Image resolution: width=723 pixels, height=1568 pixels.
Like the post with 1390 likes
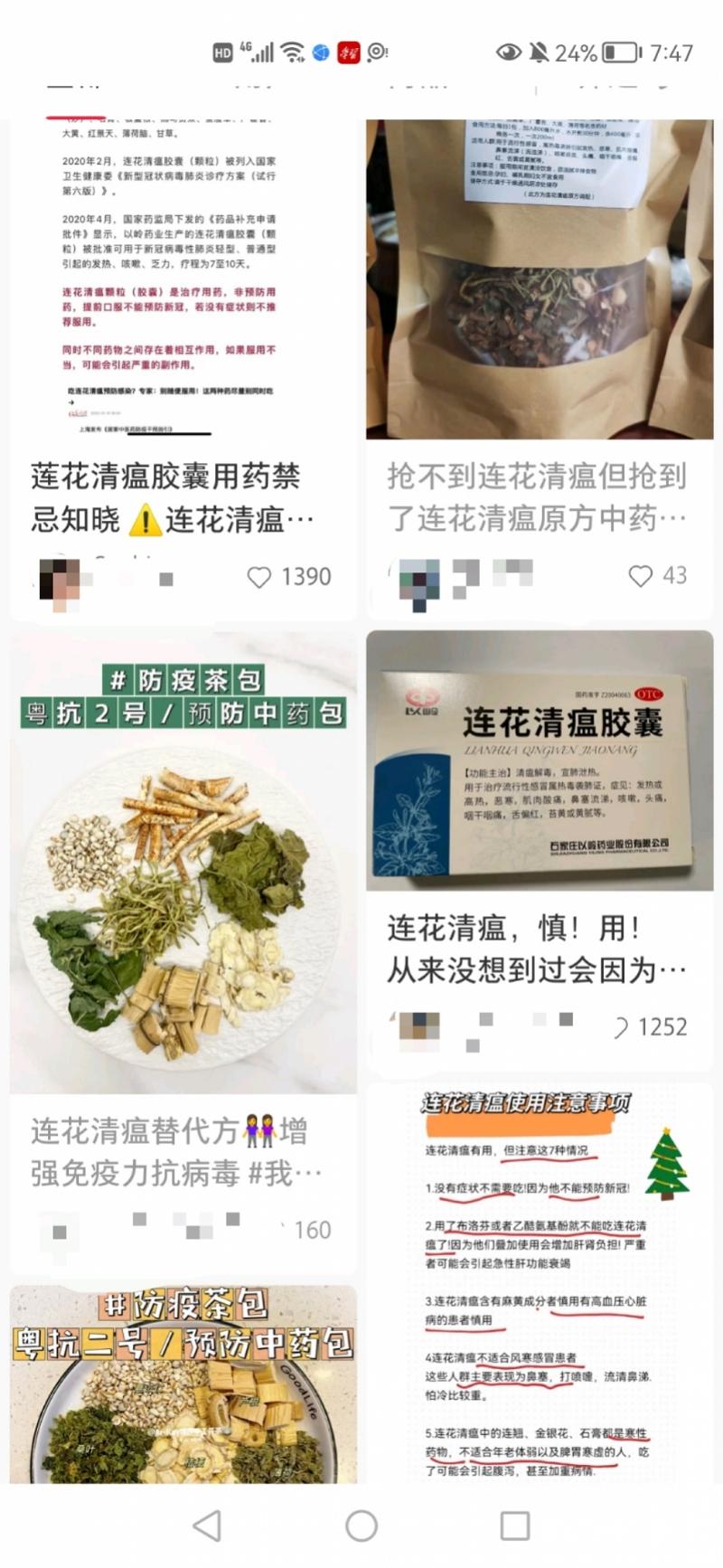point(259,577)
